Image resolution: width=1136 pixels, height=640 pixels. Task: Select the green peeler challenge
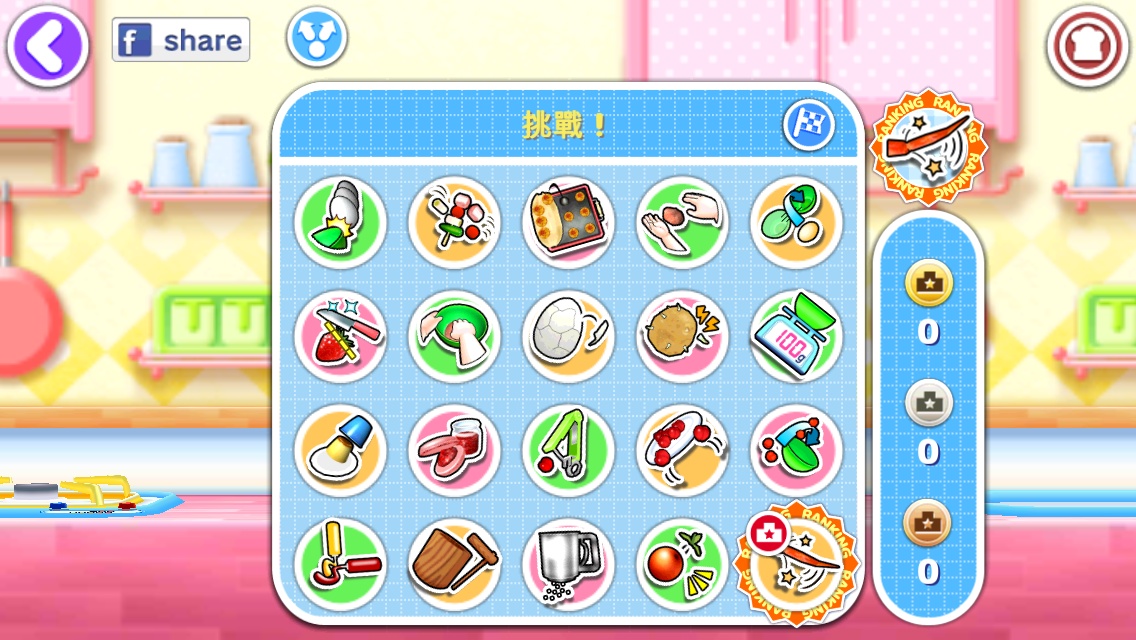tap(568, 450)
